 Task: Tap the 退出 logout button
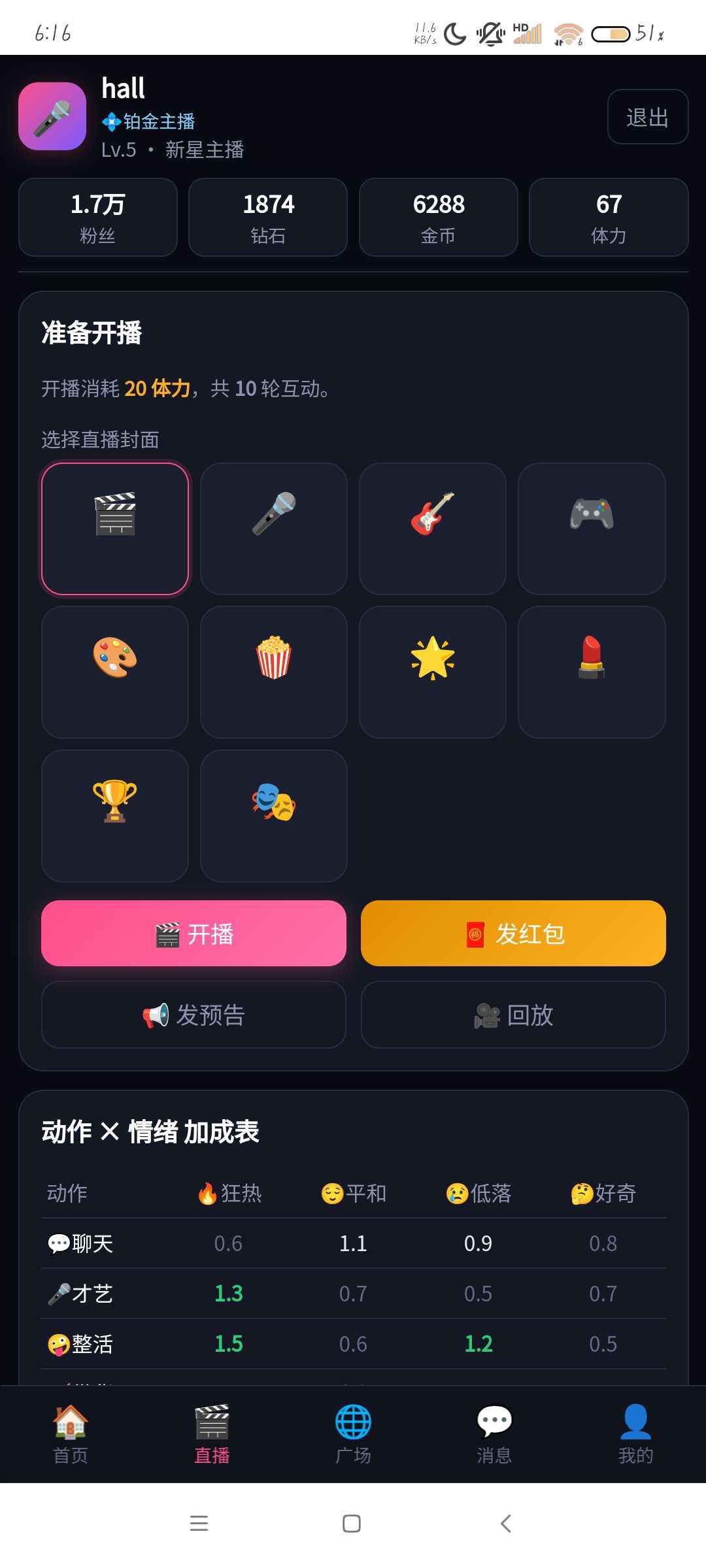pyautogui.click(x=647, y=117)
